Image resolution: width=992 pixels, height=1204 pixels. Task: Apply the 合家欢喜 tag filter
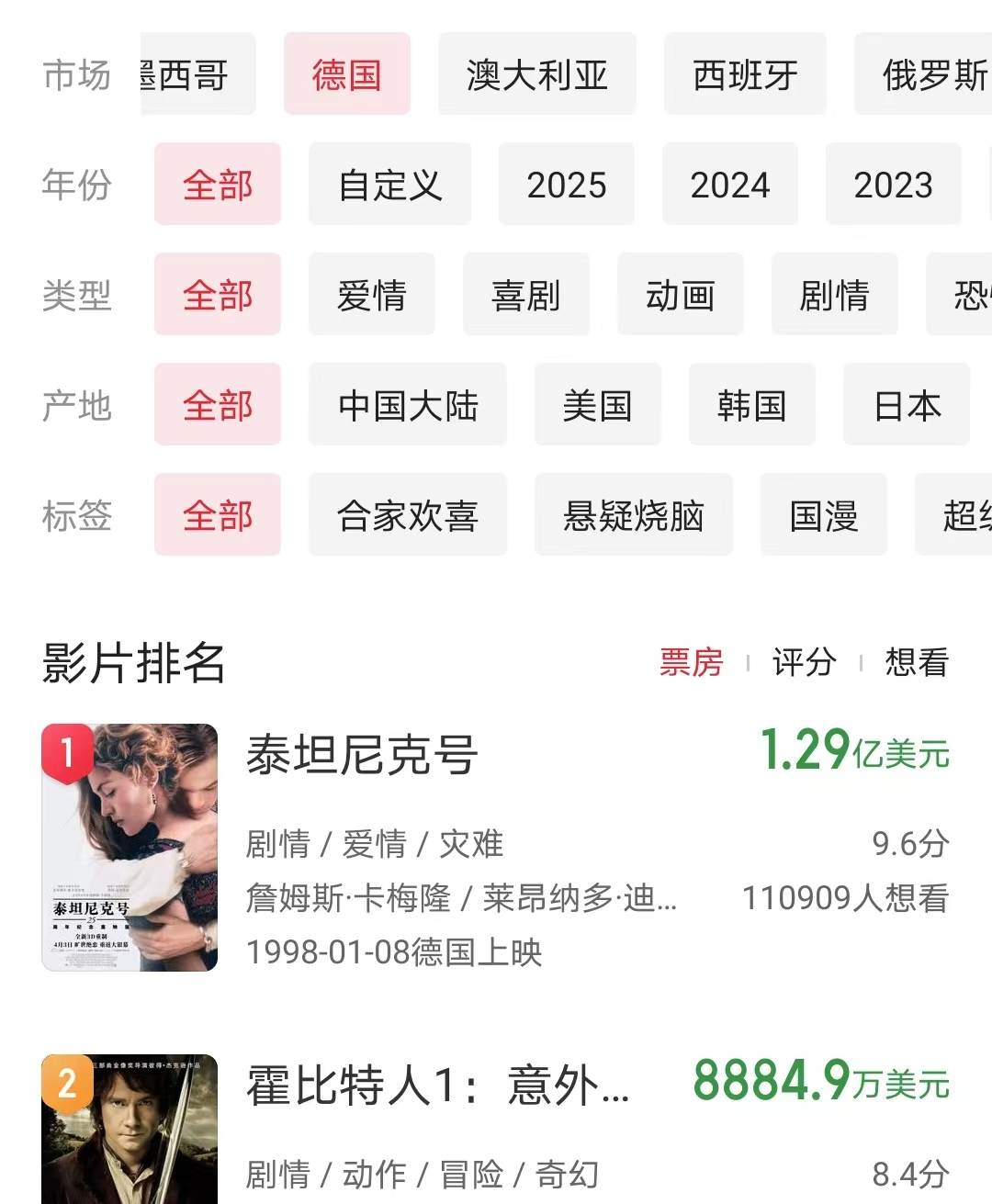pyautogui.click(x=407, y=515)
